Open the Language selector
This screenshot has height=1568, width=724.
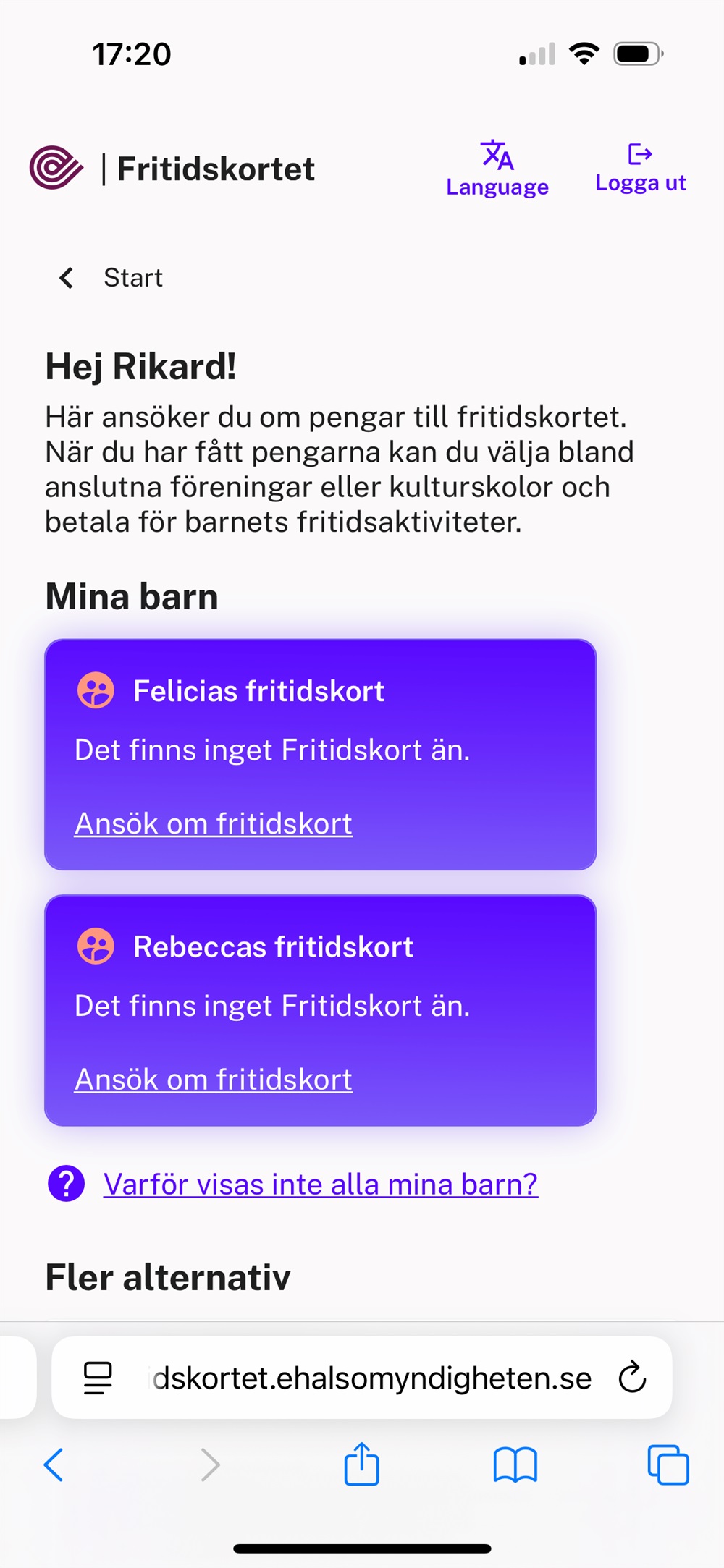pyautogui.click(x=497, y=169)
